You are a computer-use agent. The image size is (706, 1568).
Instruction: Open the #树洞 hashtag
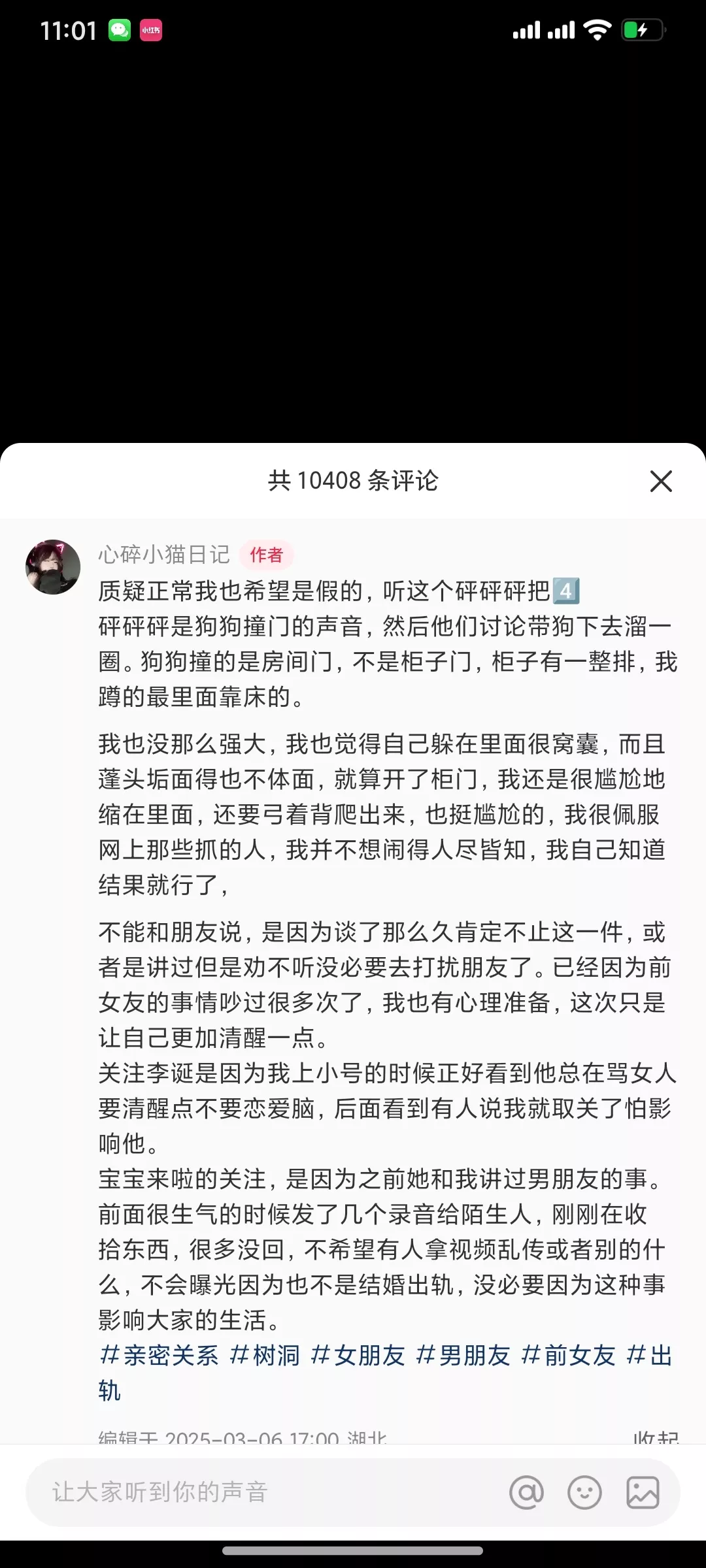[265, 1356]
